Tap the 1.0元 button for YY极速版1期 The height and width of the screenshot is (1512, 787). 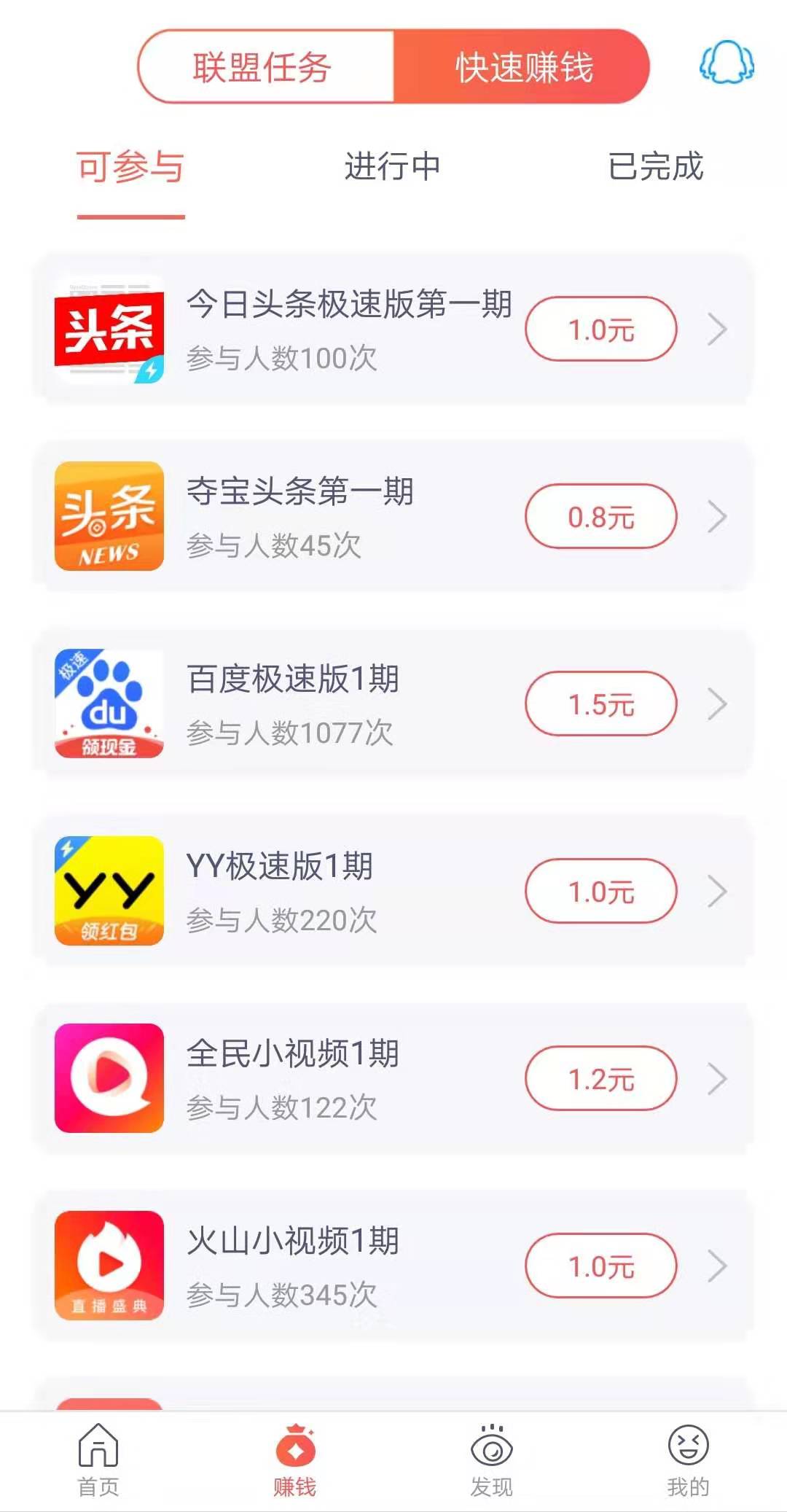tap(601, 892)
